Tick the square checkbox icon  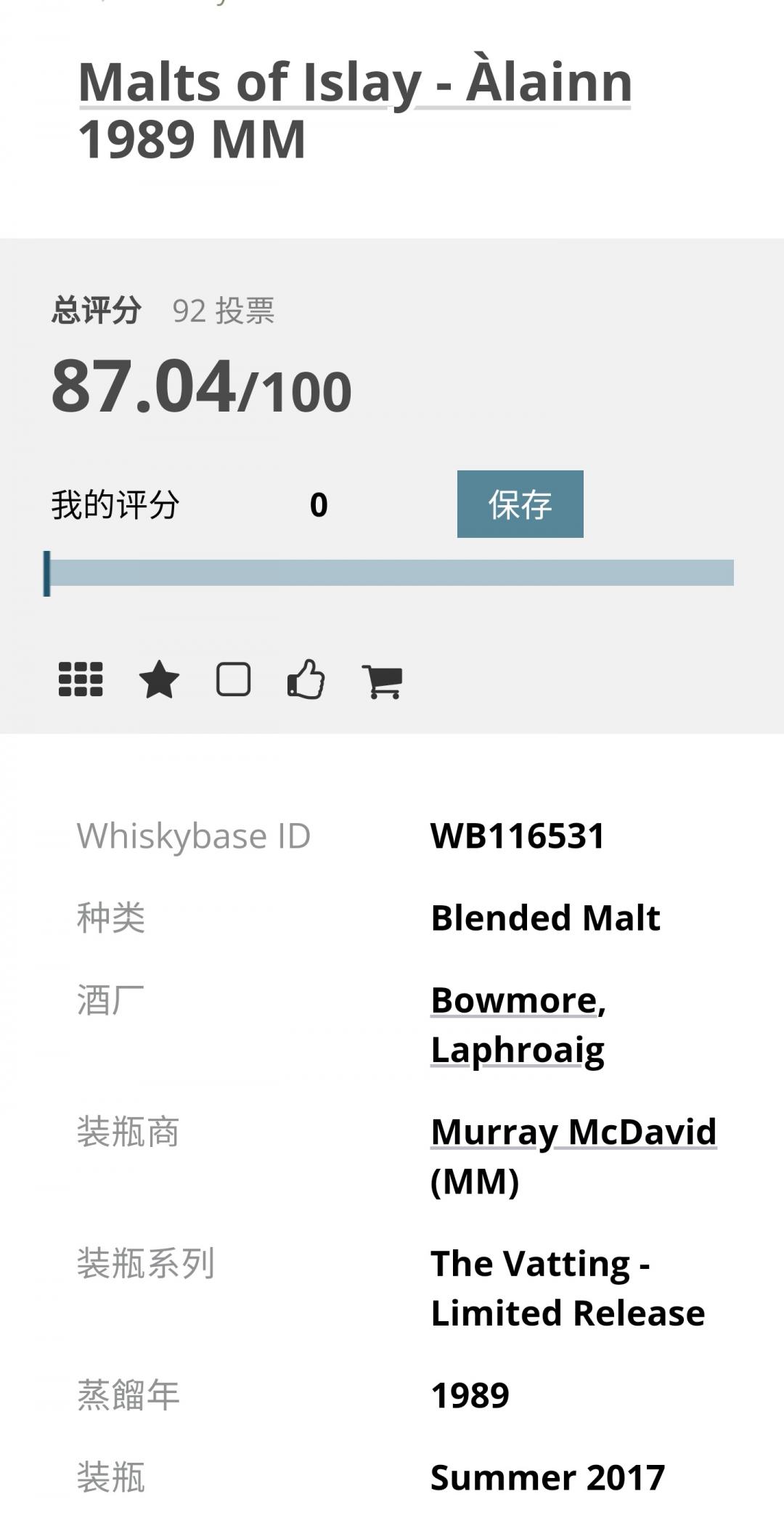(234, 680)
